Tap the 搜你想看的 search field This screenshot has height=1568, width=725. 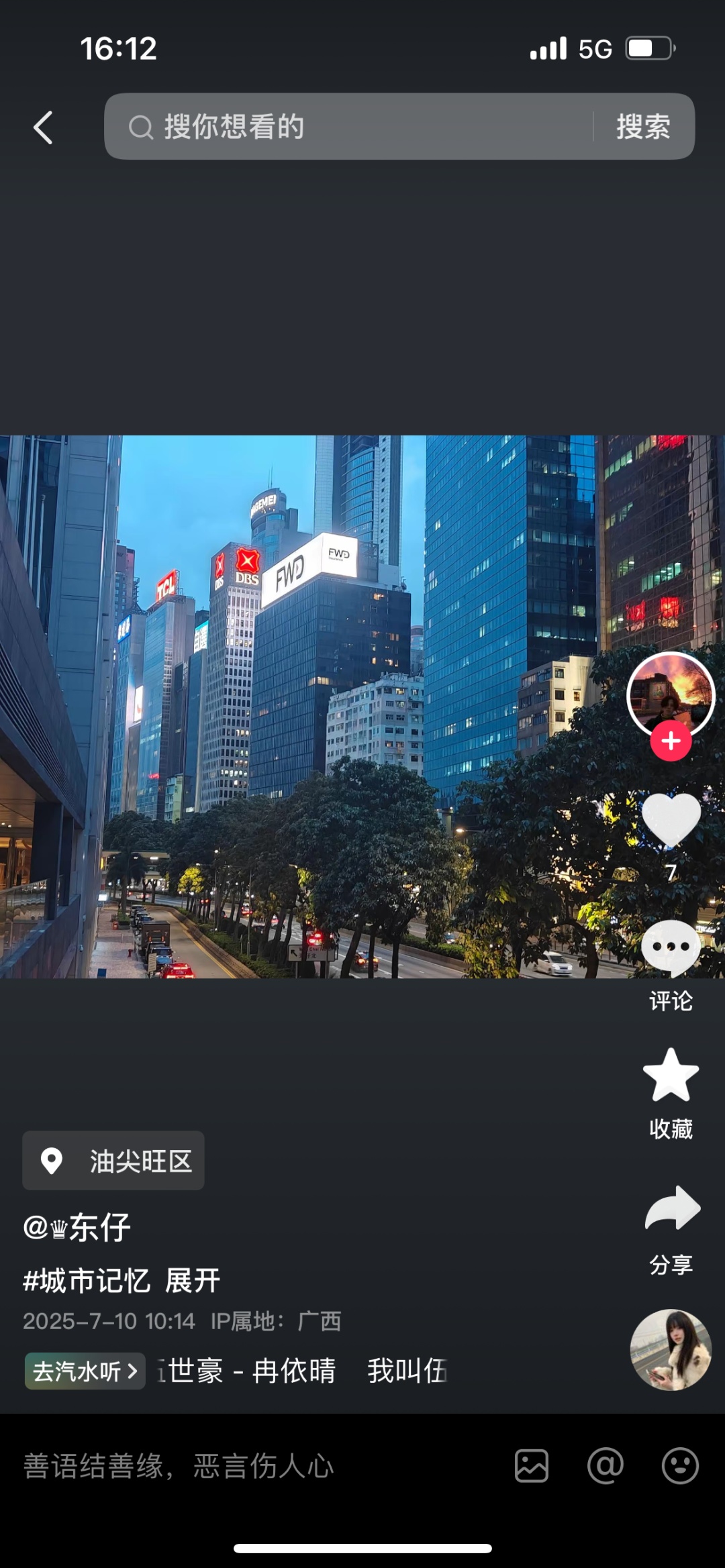tap(349, 127)
